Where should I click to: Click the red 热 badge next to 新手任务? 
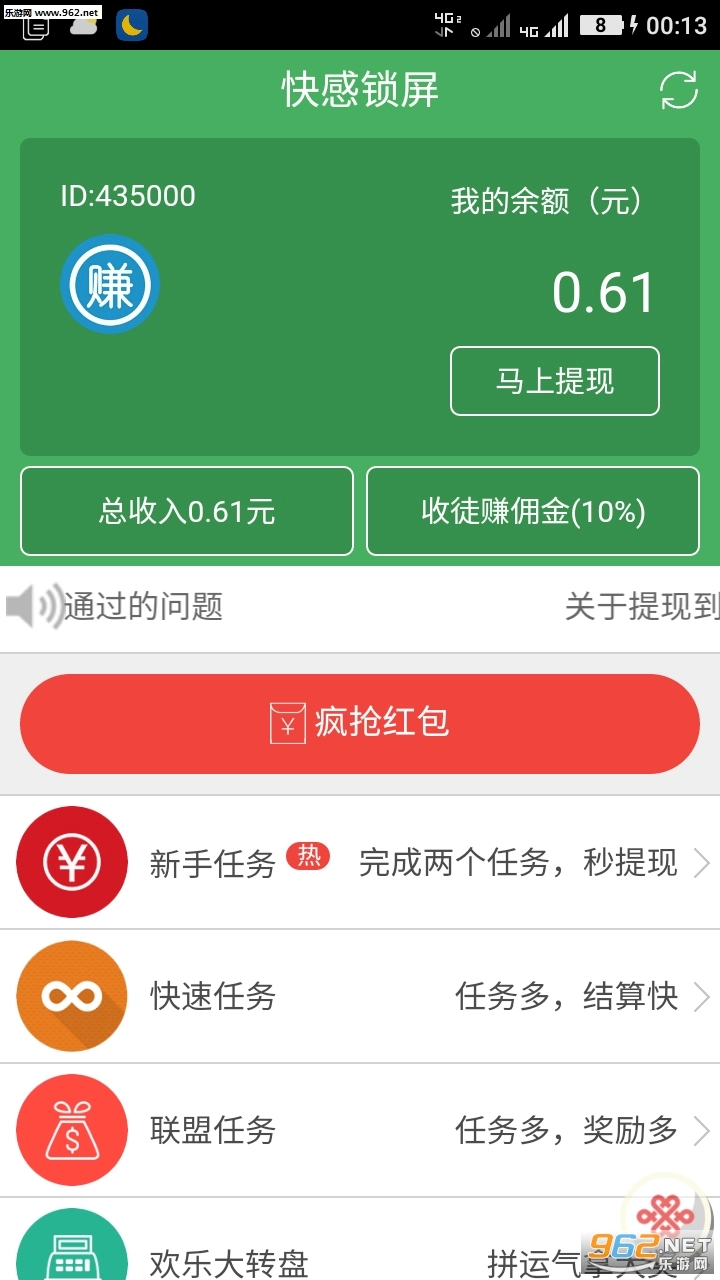coord(308,855)
